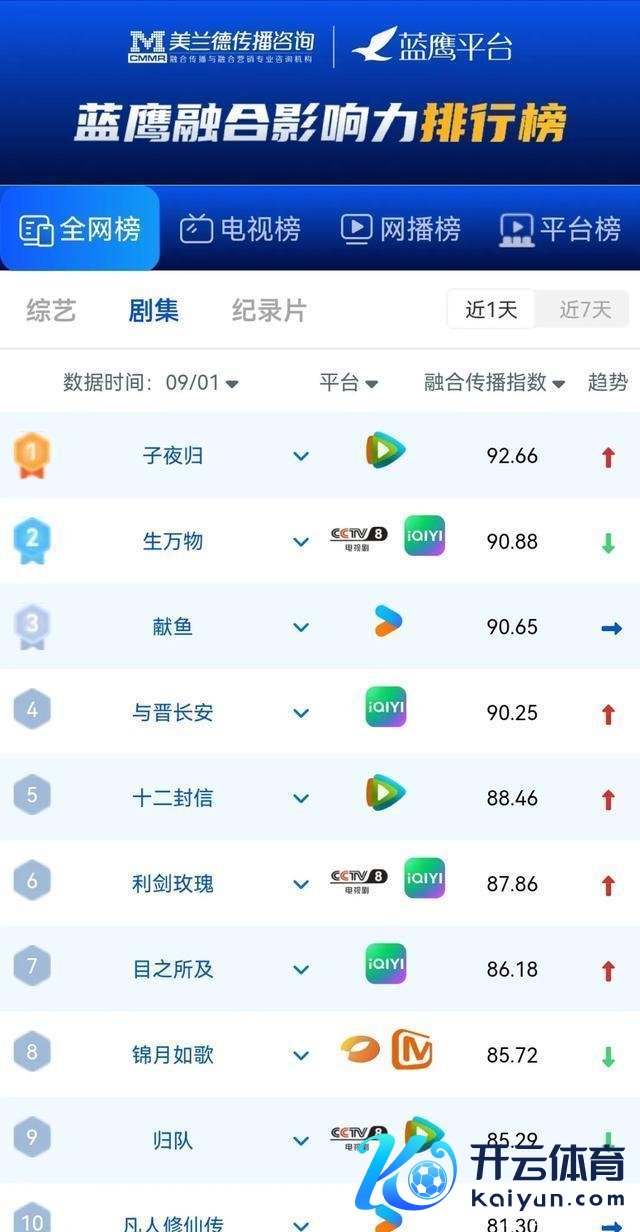Switch to the 近7天 time range

pyautogui.click(x=585, y=310)
